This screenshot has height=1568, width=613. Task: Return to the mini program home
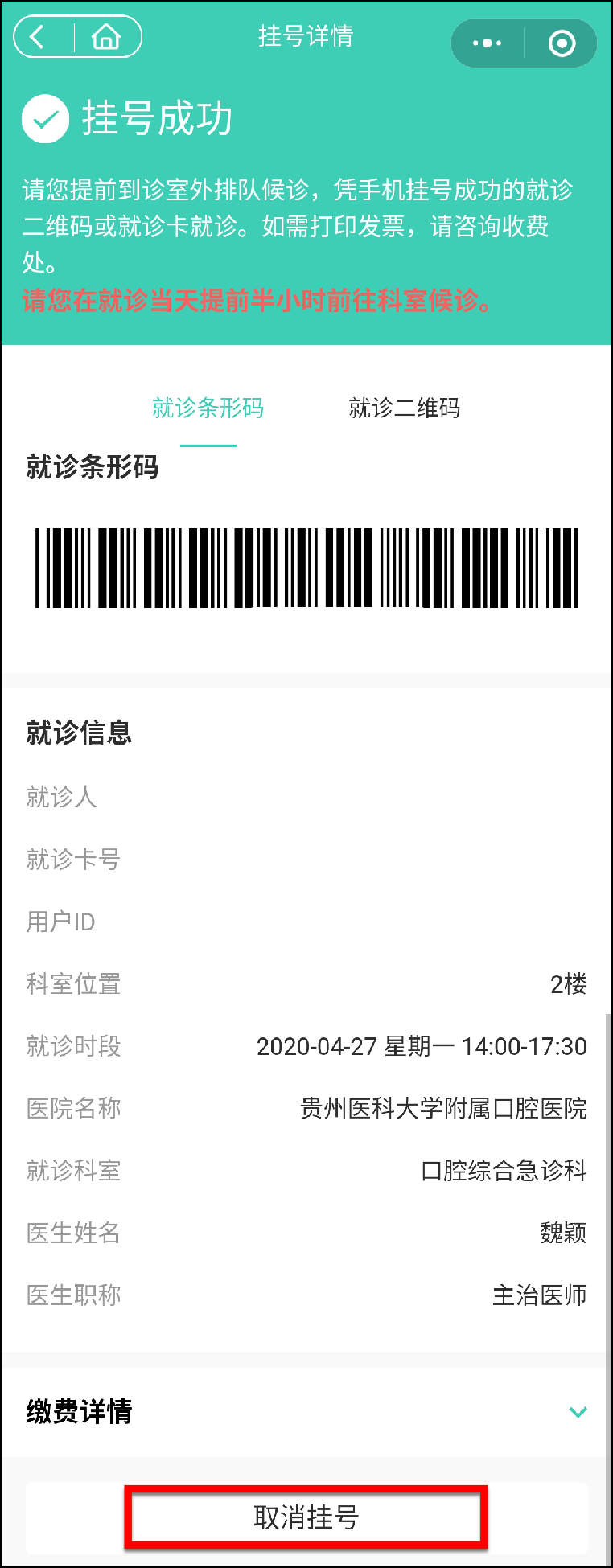[x=106, y=37]
